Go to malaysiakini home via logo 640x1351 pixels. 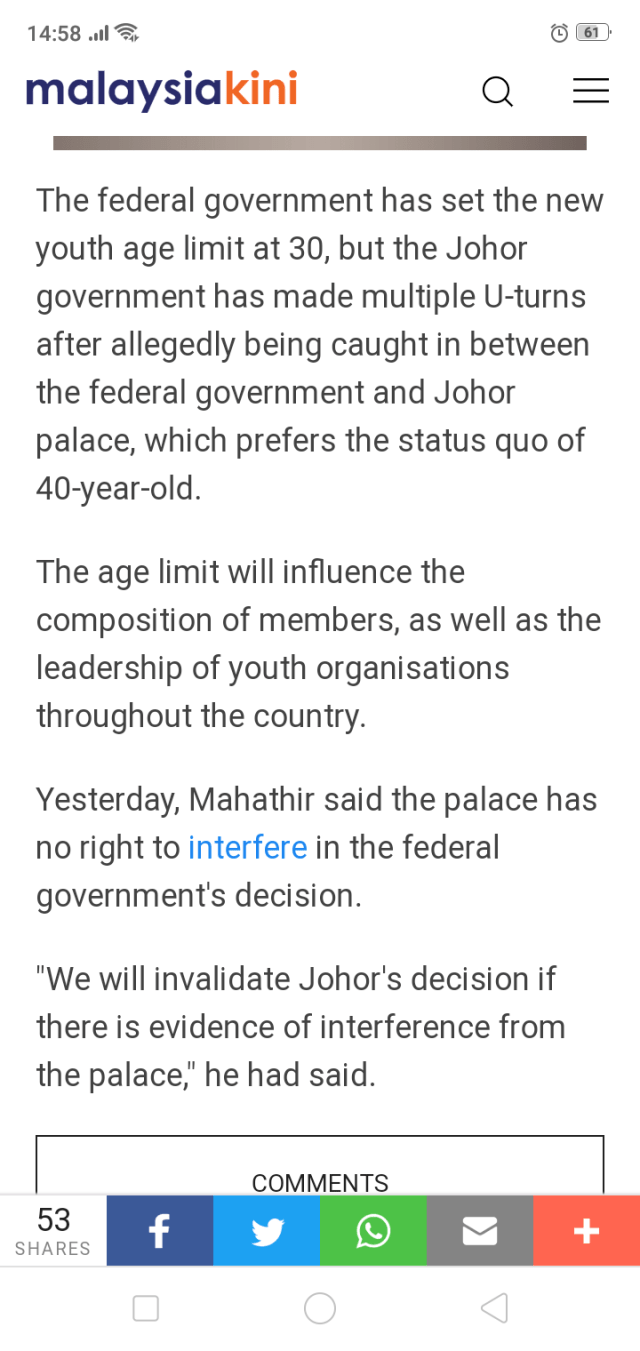(x=162, y=90)
